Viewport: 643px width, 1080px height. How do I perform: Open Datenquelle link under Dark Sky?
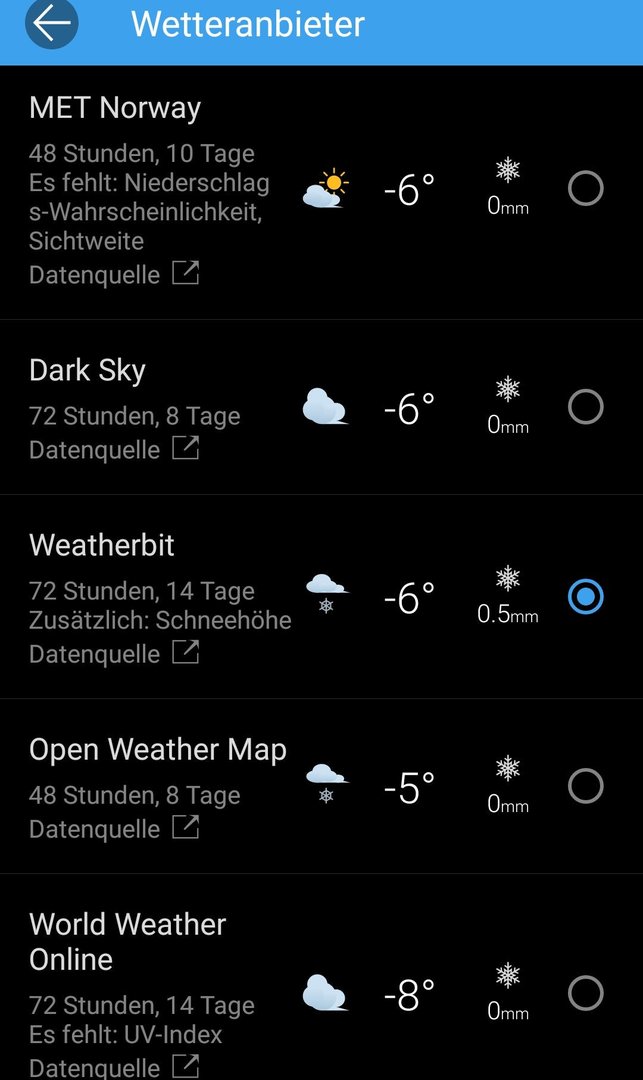click(114, 449)
